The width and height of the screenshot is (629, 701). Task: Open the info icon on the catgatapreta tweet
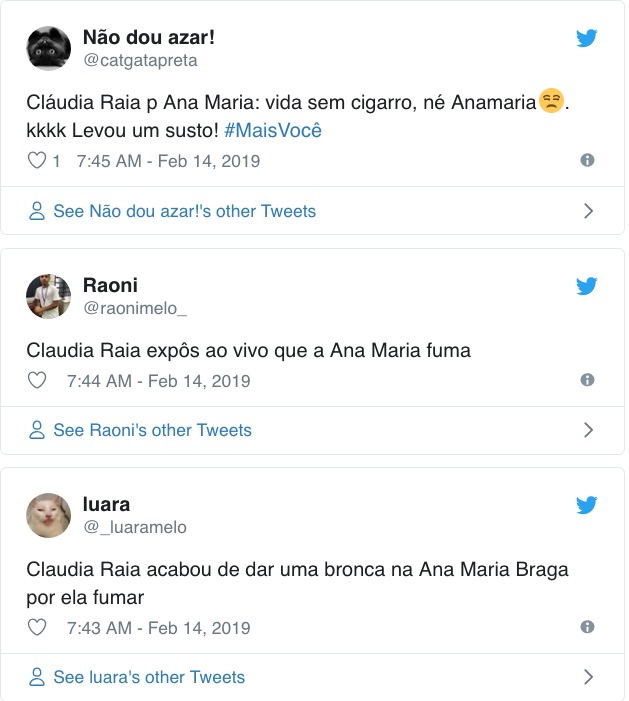(587, 160)
